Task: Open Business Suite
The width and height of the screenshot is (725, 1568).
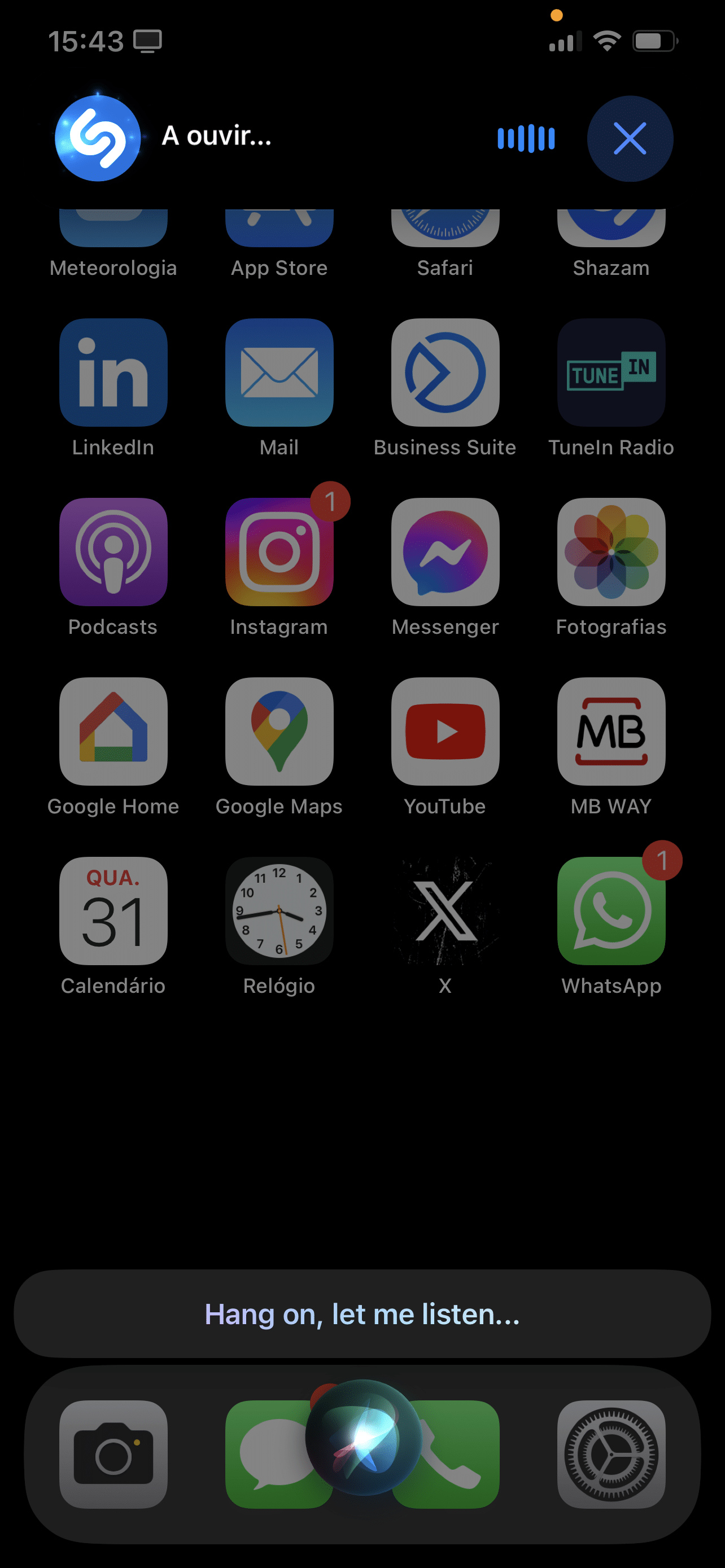Action: tap(445, 373)
